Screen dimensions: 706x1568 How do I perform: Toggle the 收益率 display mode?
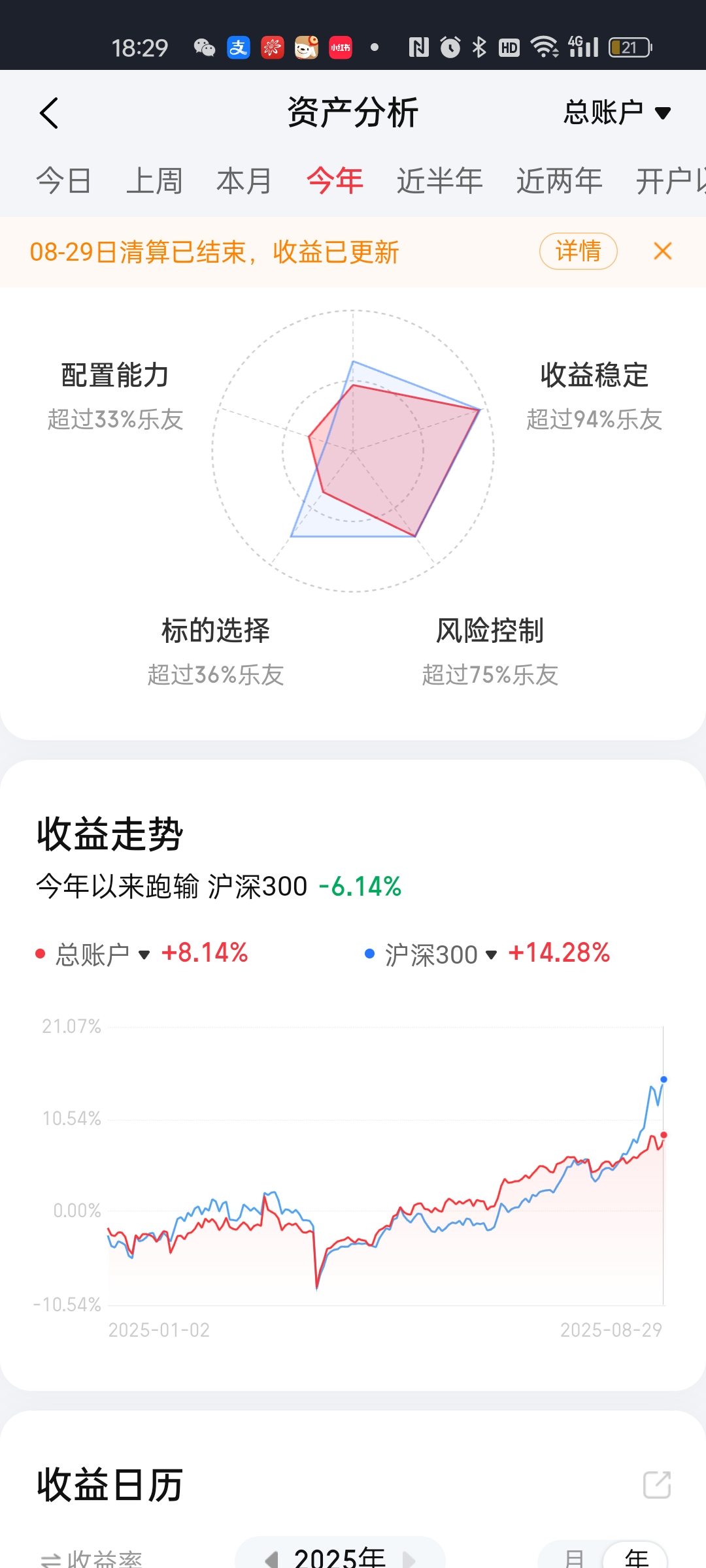(92, 1558)
